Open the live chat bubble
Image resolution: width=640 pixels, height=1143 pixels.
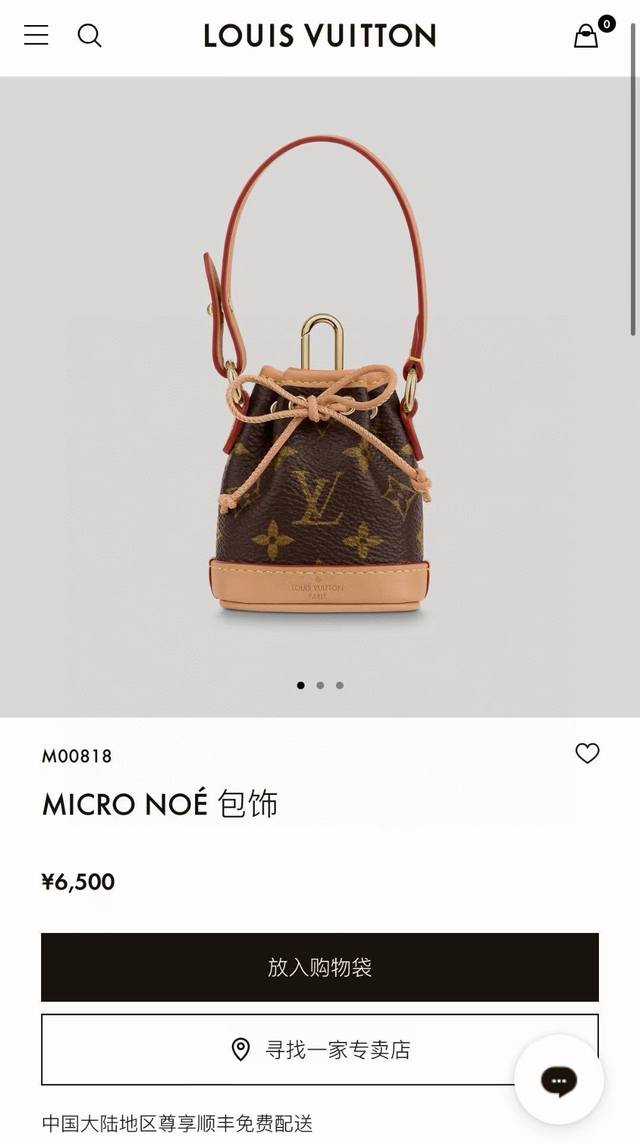pos(558,1079)
